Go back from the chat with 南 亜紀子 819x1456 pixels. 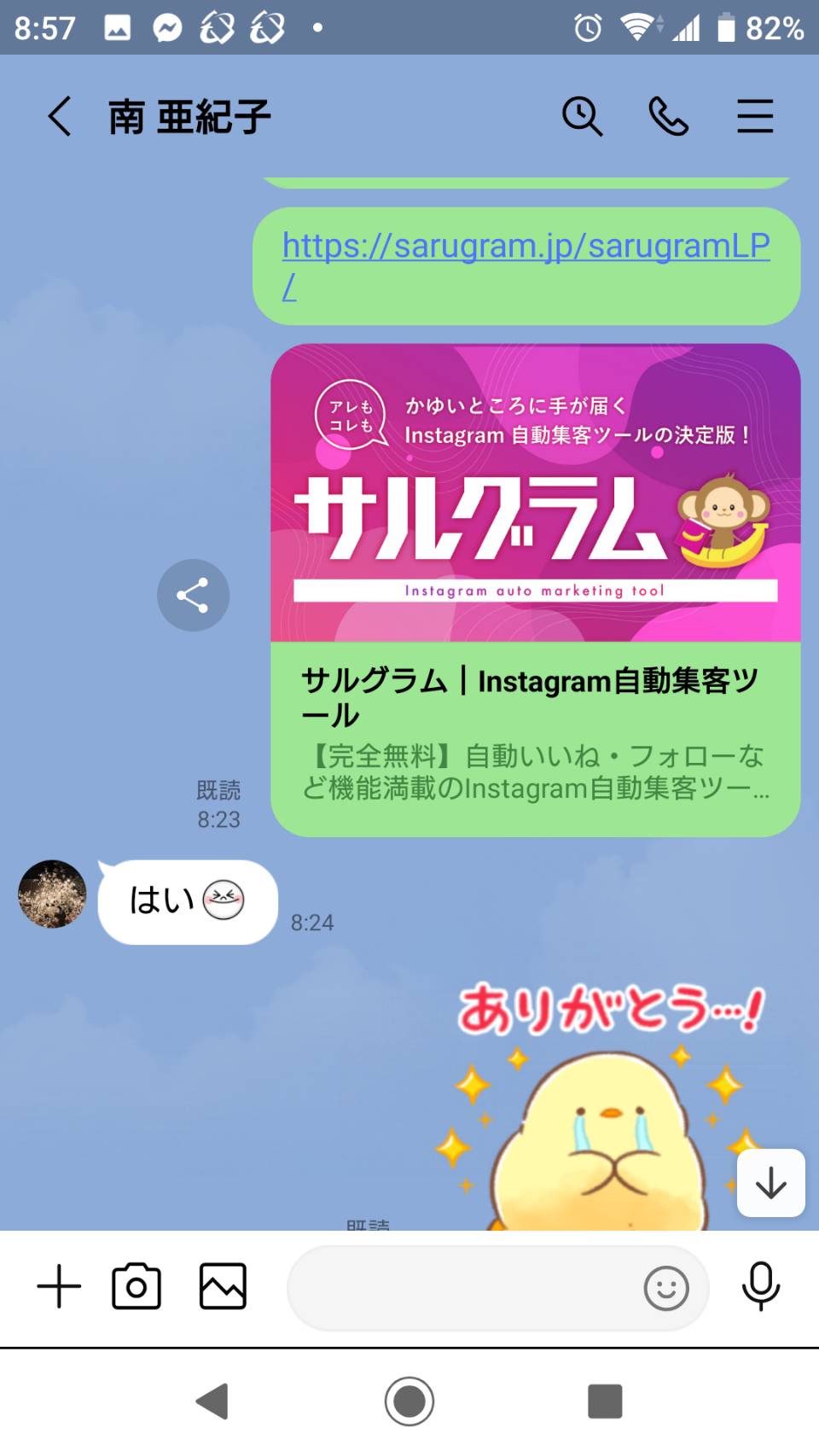[59, 116]
